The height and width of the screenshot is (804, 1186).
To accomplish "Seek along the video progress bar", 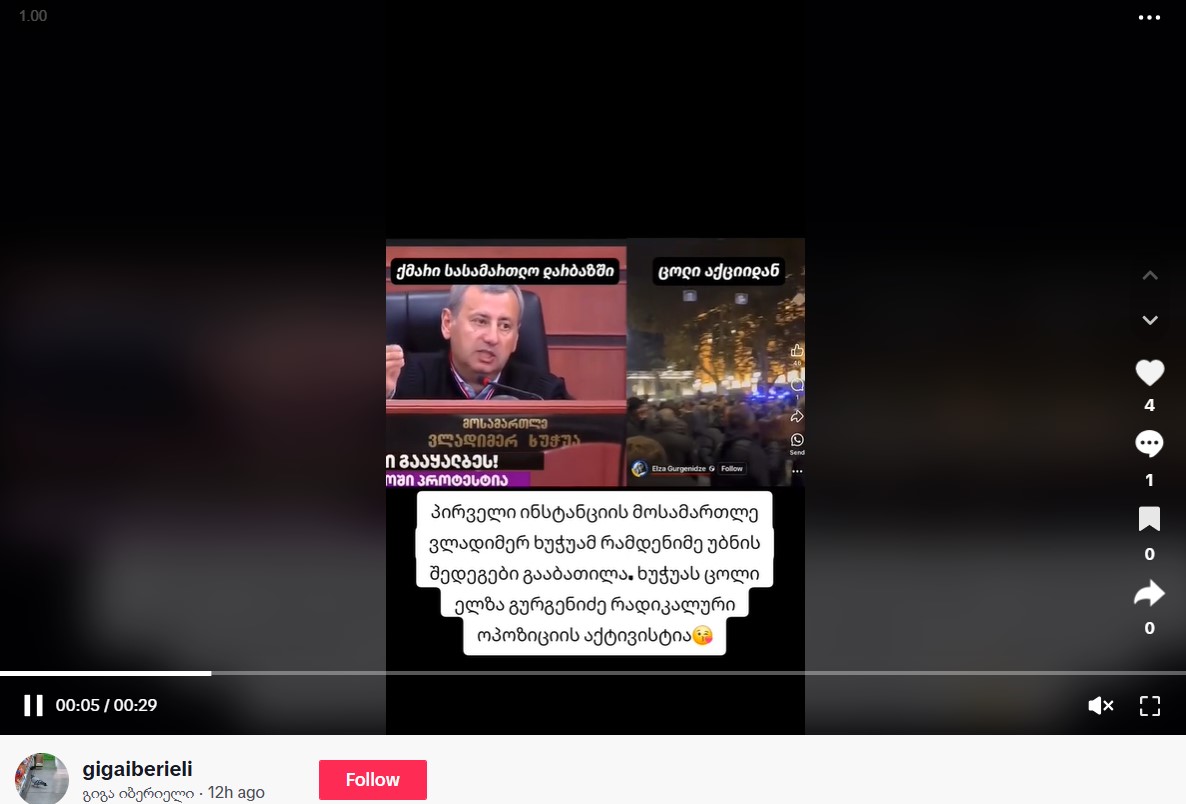I will click(x=592, y=673).
